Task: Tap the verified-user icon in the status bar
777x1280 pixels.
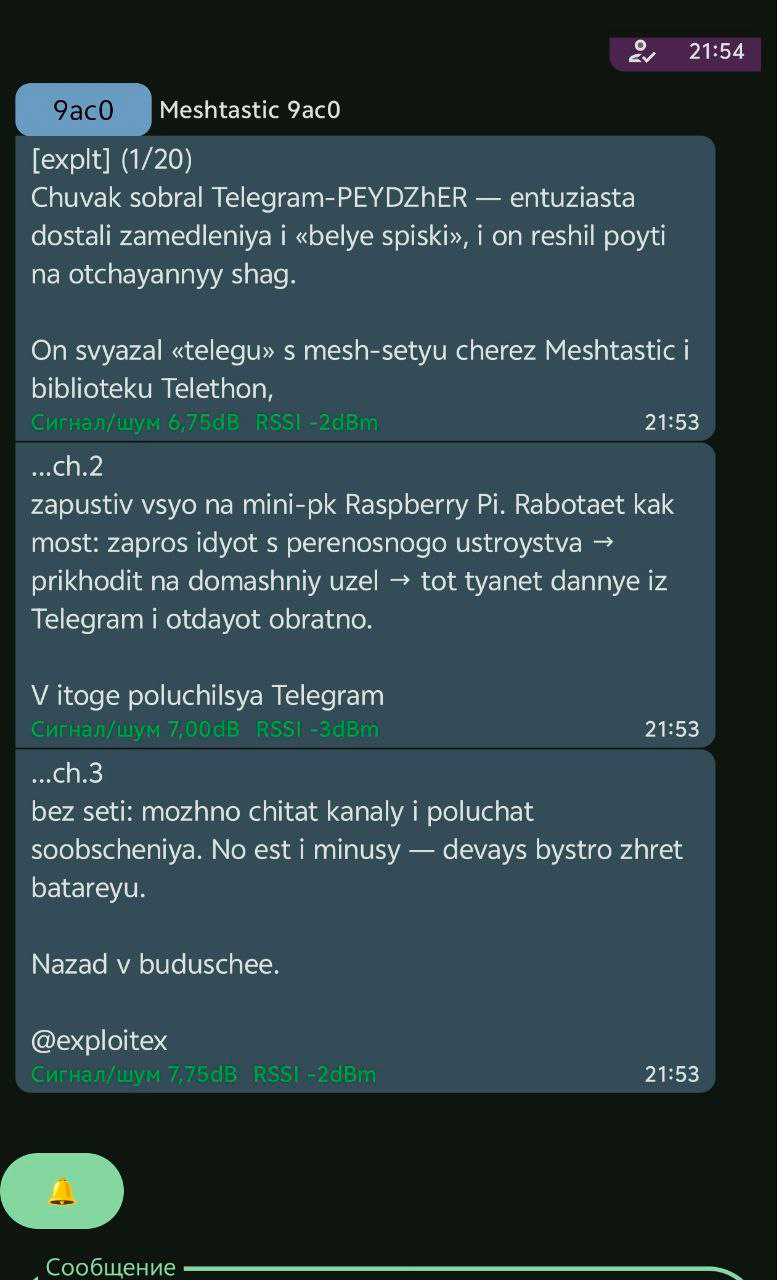Action: [x=642, y=52]
